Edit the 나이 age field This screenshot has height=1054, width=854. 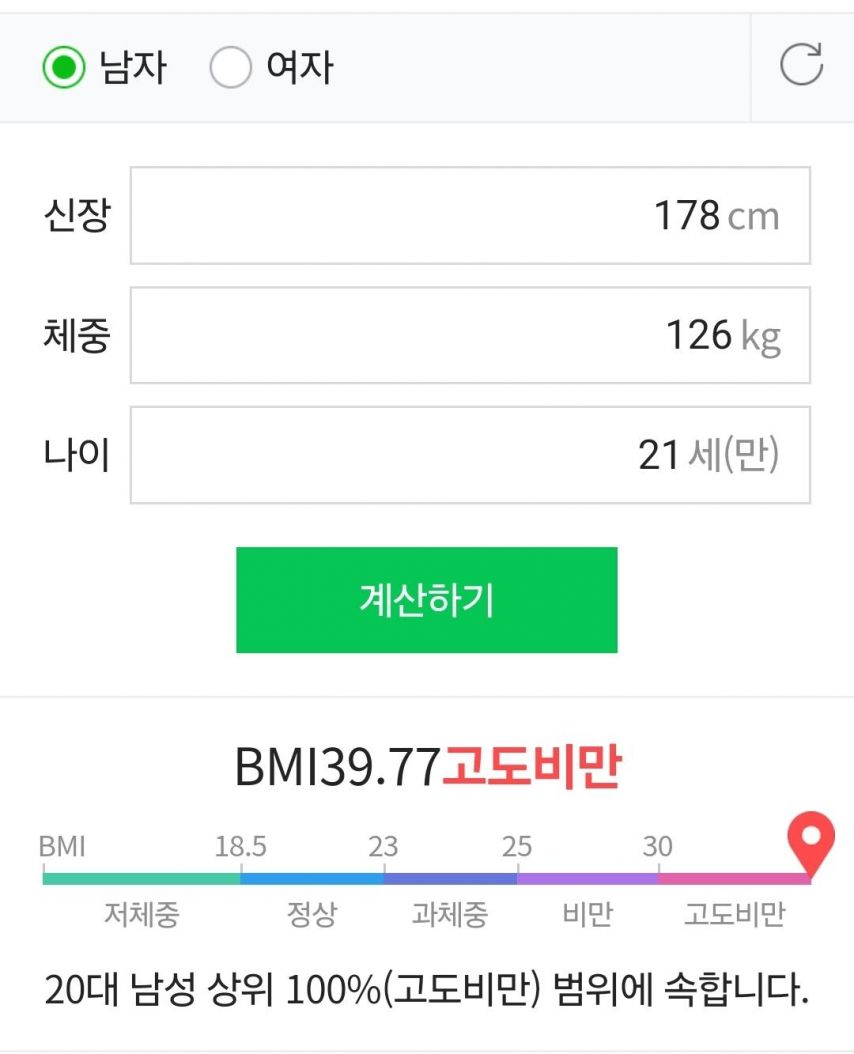pyautogui.click(x=470, y=454)
